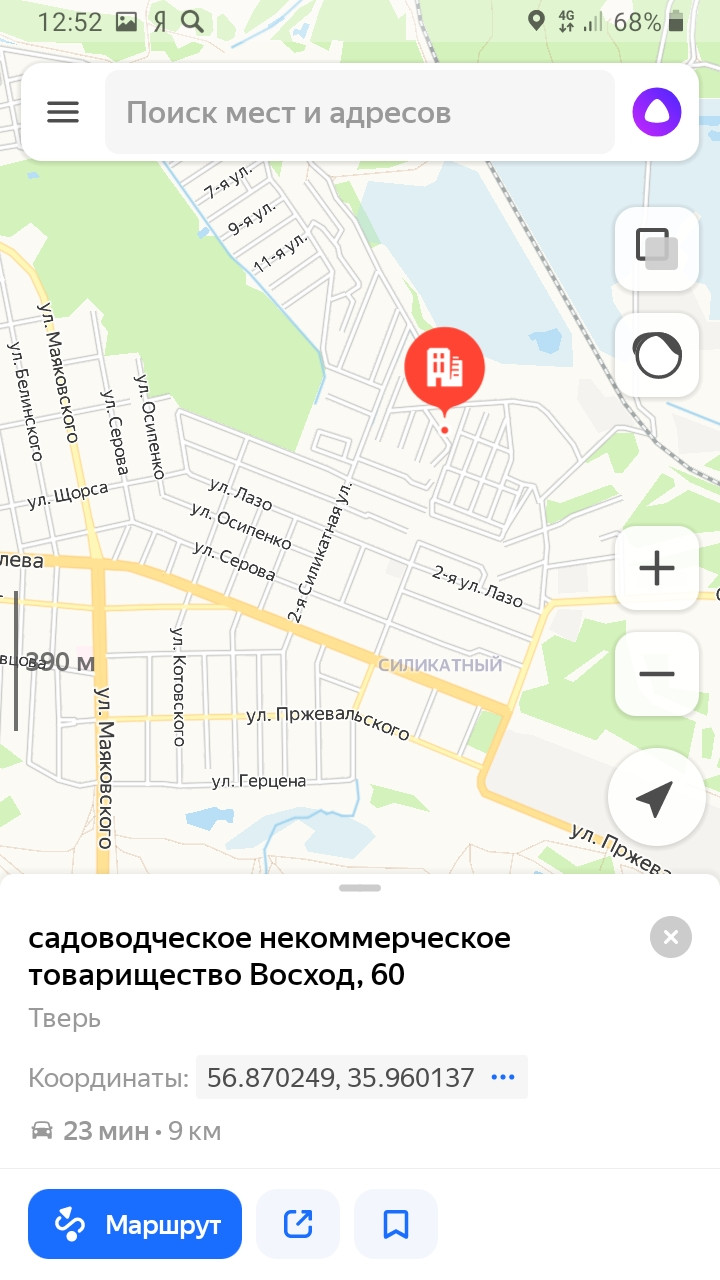Open the hamburger menu

pos(63,111)
